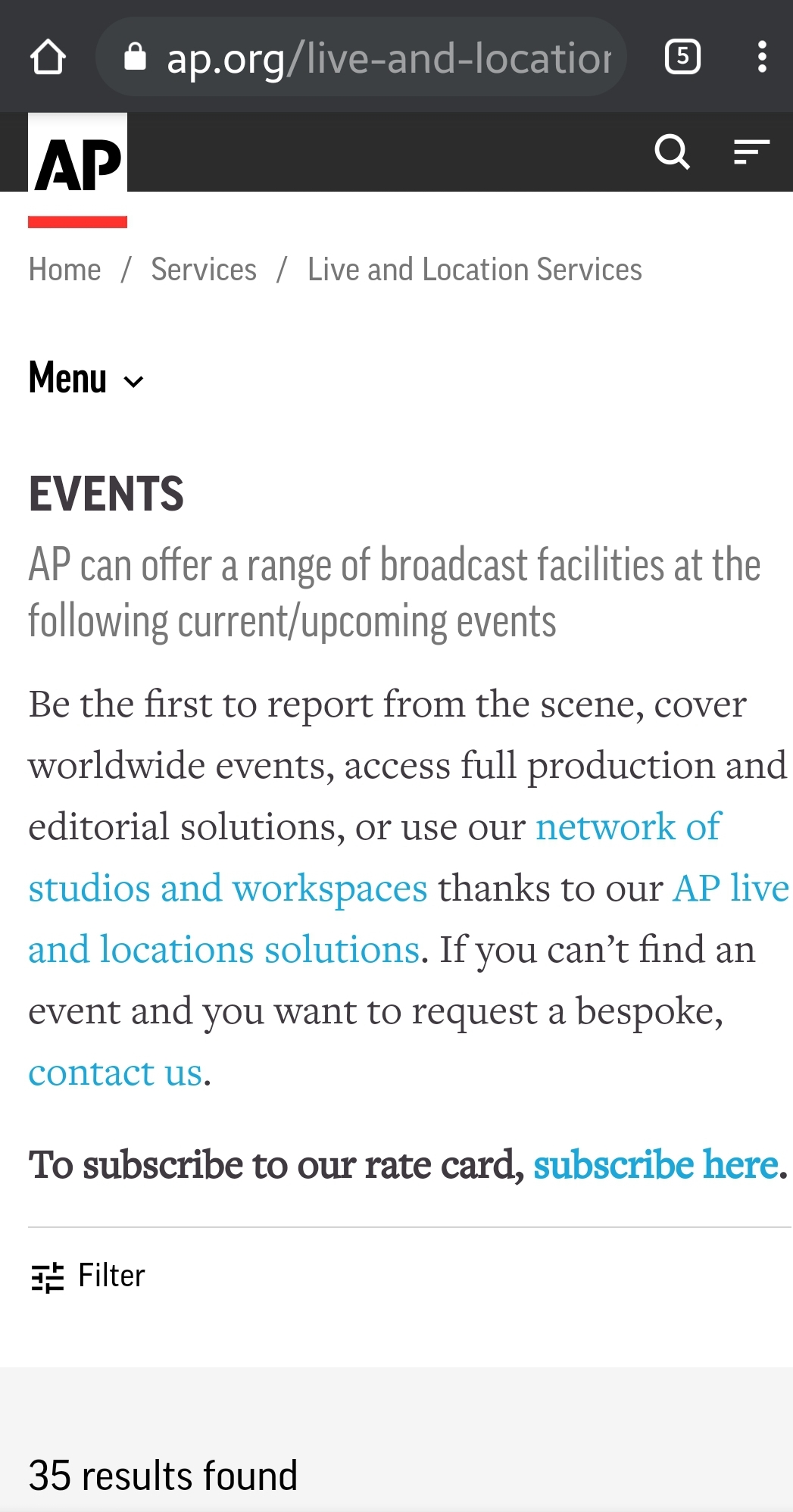Viewport: 793px width, 1512px height.
Task: Tap the ap.org address bar
Action: [361, 57]
